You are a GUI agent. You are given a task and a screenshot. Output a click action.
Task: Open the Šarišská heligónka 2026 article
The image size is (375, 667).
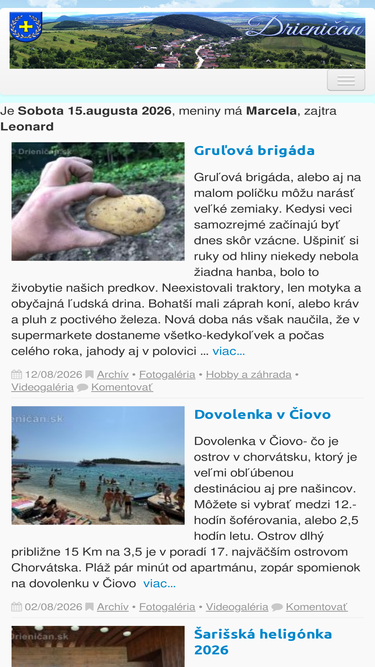263,642
